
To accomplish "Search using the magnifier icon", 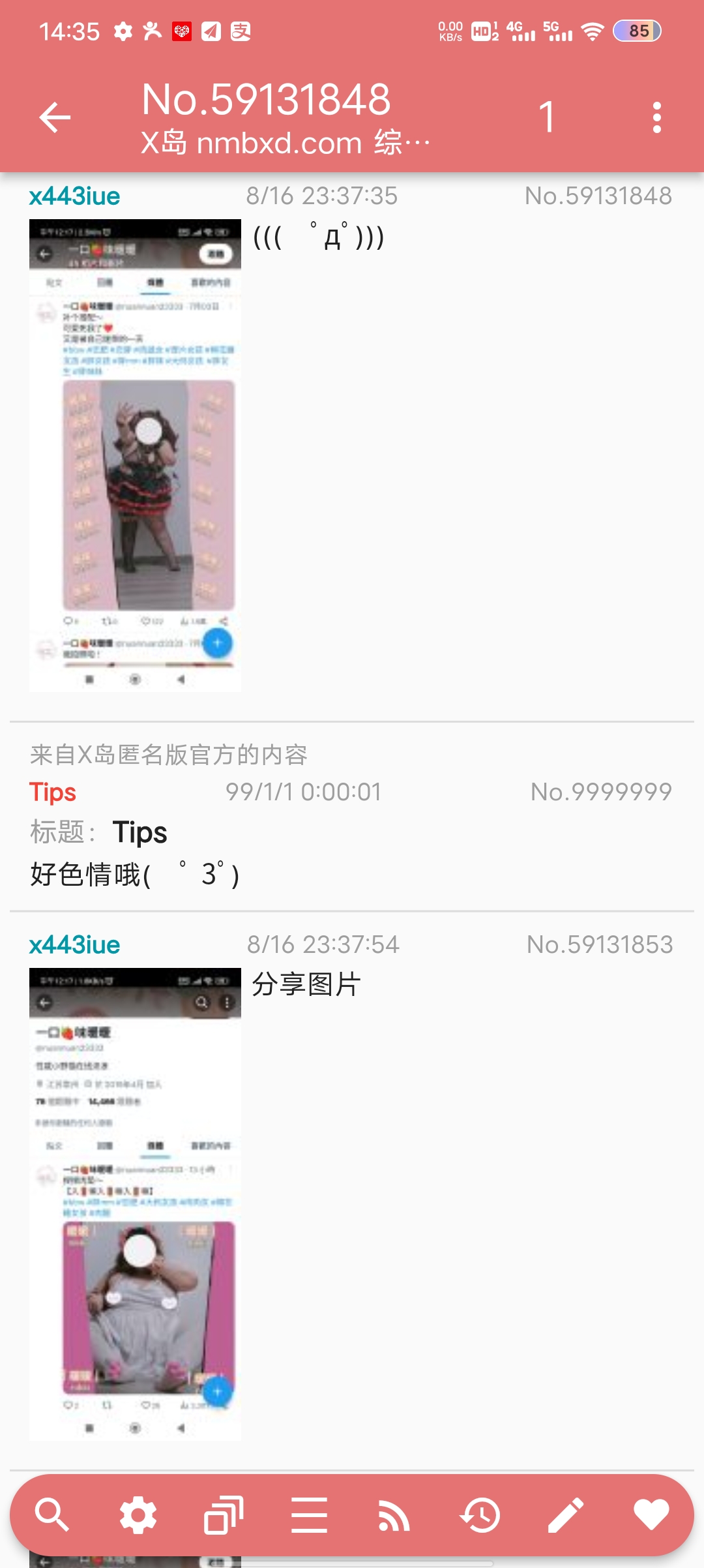I will coord(52,1515).
